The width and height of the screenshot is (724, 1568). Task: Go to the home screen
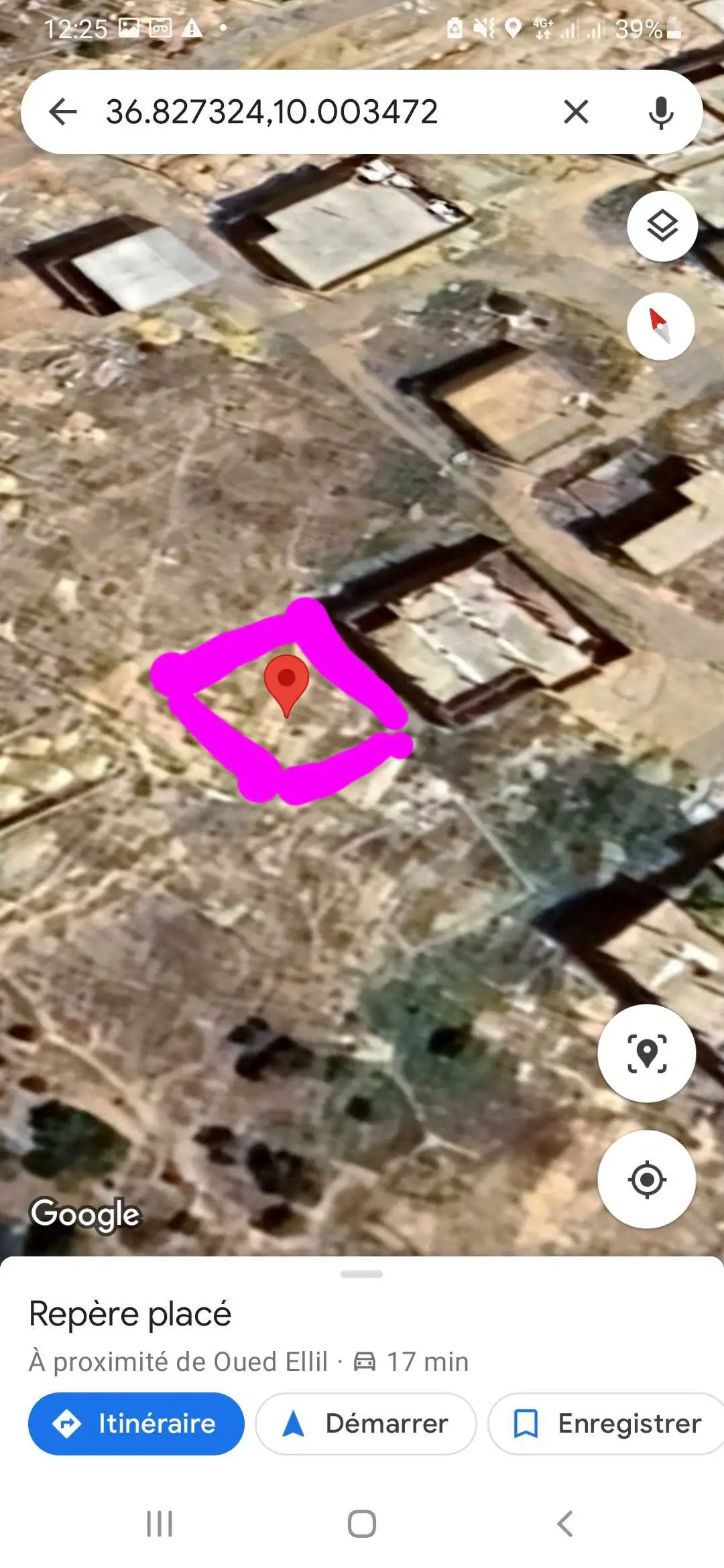(x=361, y=1523)
